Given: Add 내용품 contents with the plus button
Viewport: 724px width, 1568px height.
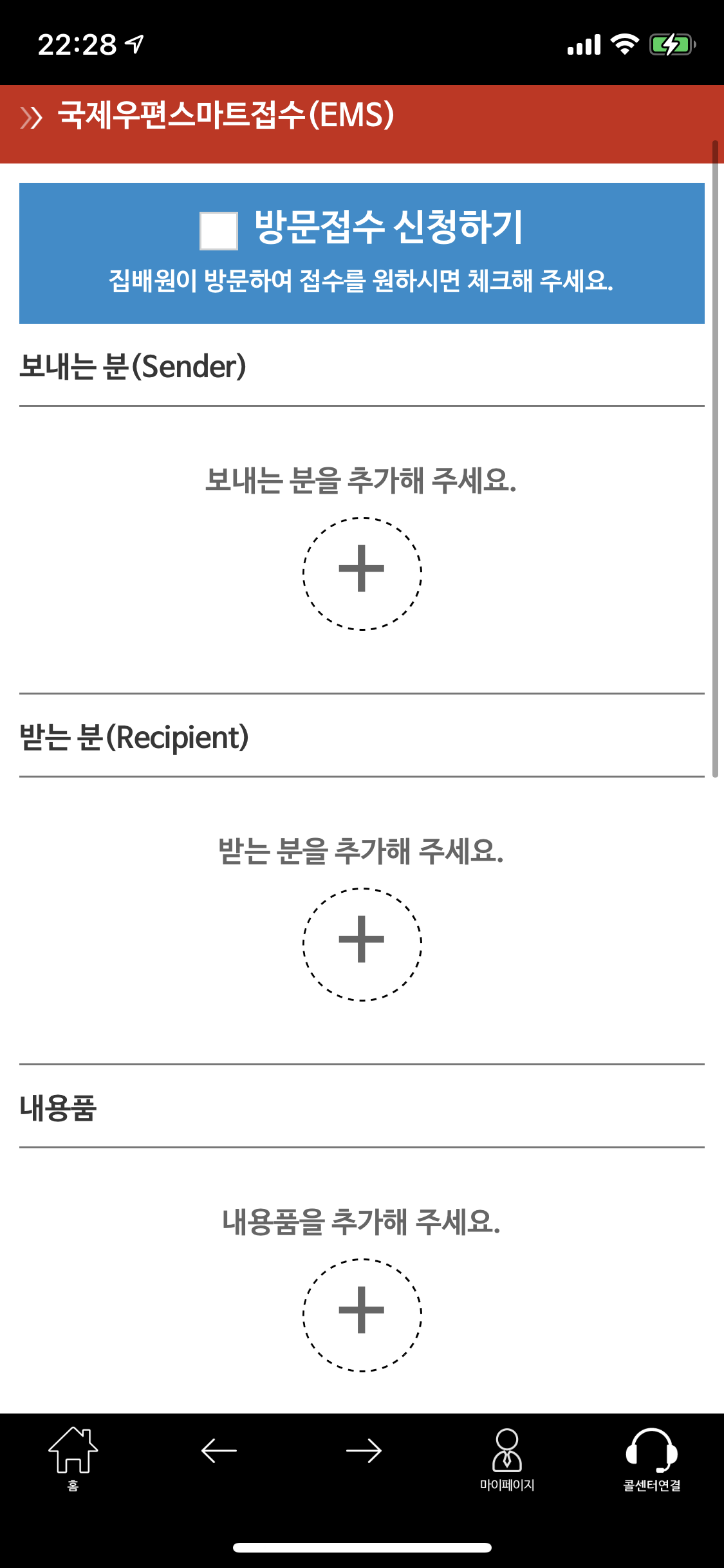Looking at the screenshot, I should [x=362, y=1314].
